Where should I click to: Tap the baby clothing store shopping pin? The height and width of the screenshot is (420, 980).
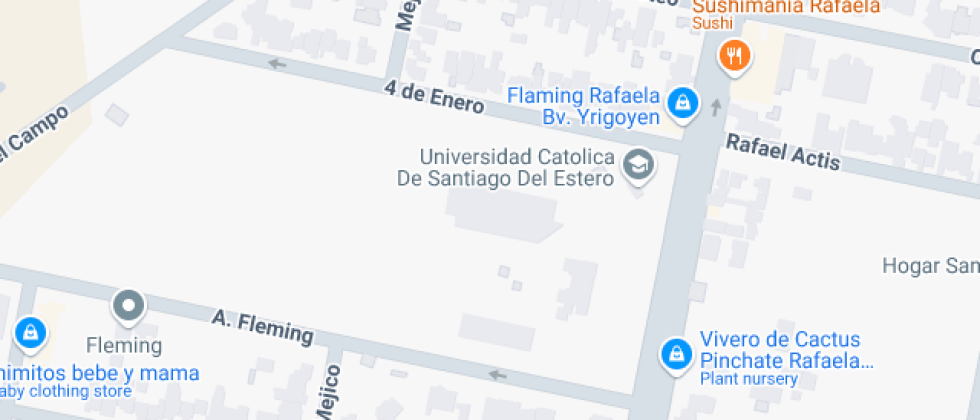[31, 333]
